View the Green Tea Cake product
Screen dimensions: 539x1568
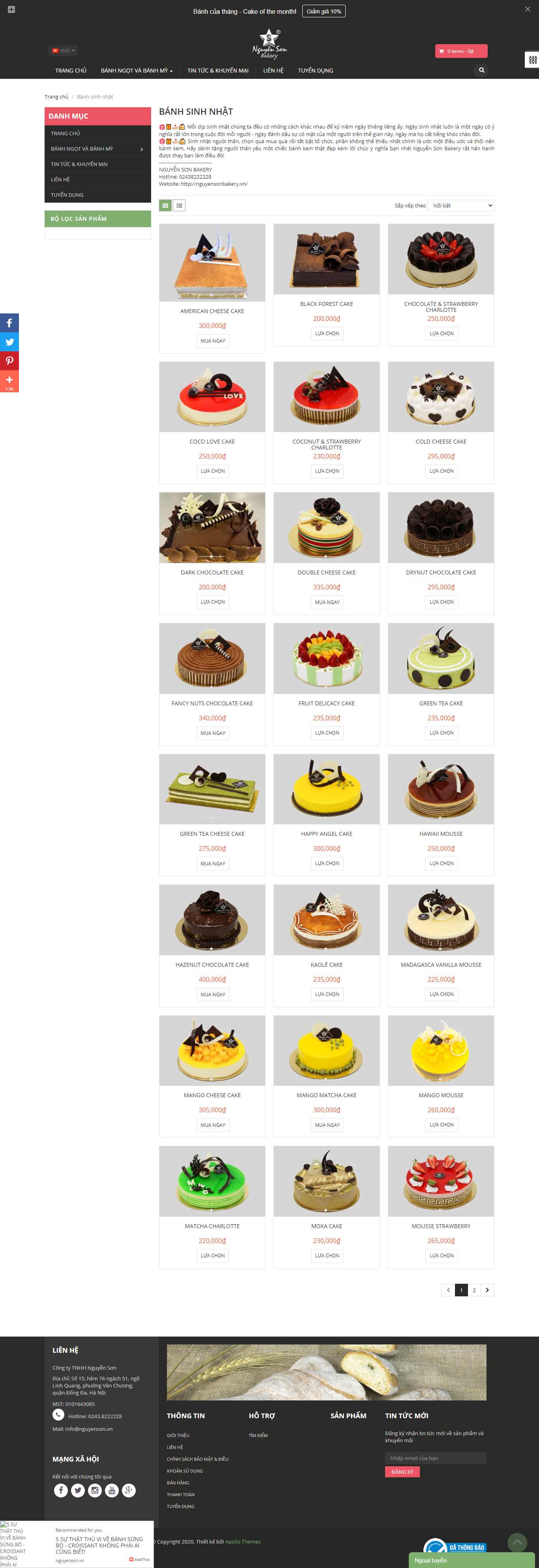click(x=441, y=659)
